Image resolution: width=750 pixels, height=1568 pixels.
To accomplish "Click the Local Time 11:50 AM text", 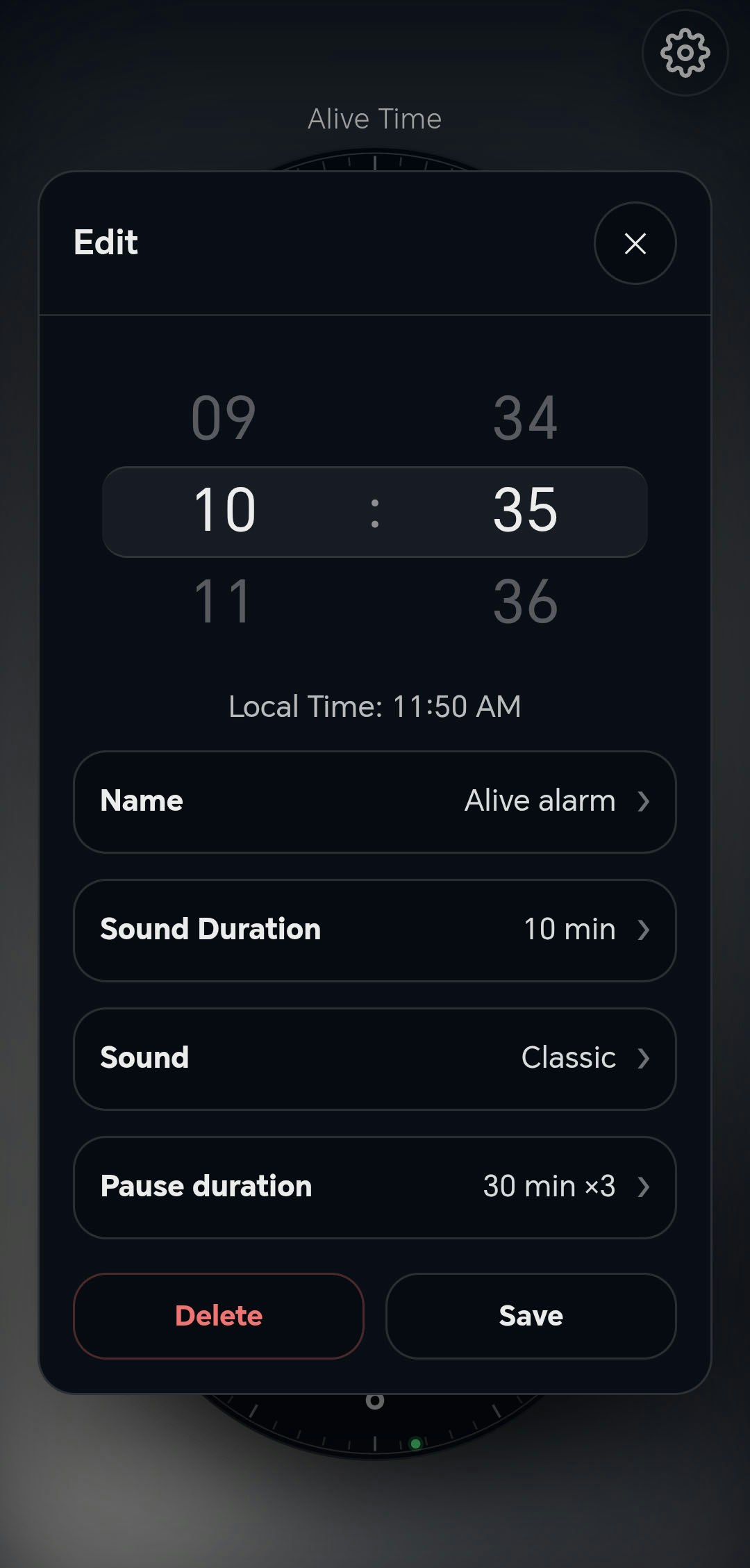I will 375,706.
